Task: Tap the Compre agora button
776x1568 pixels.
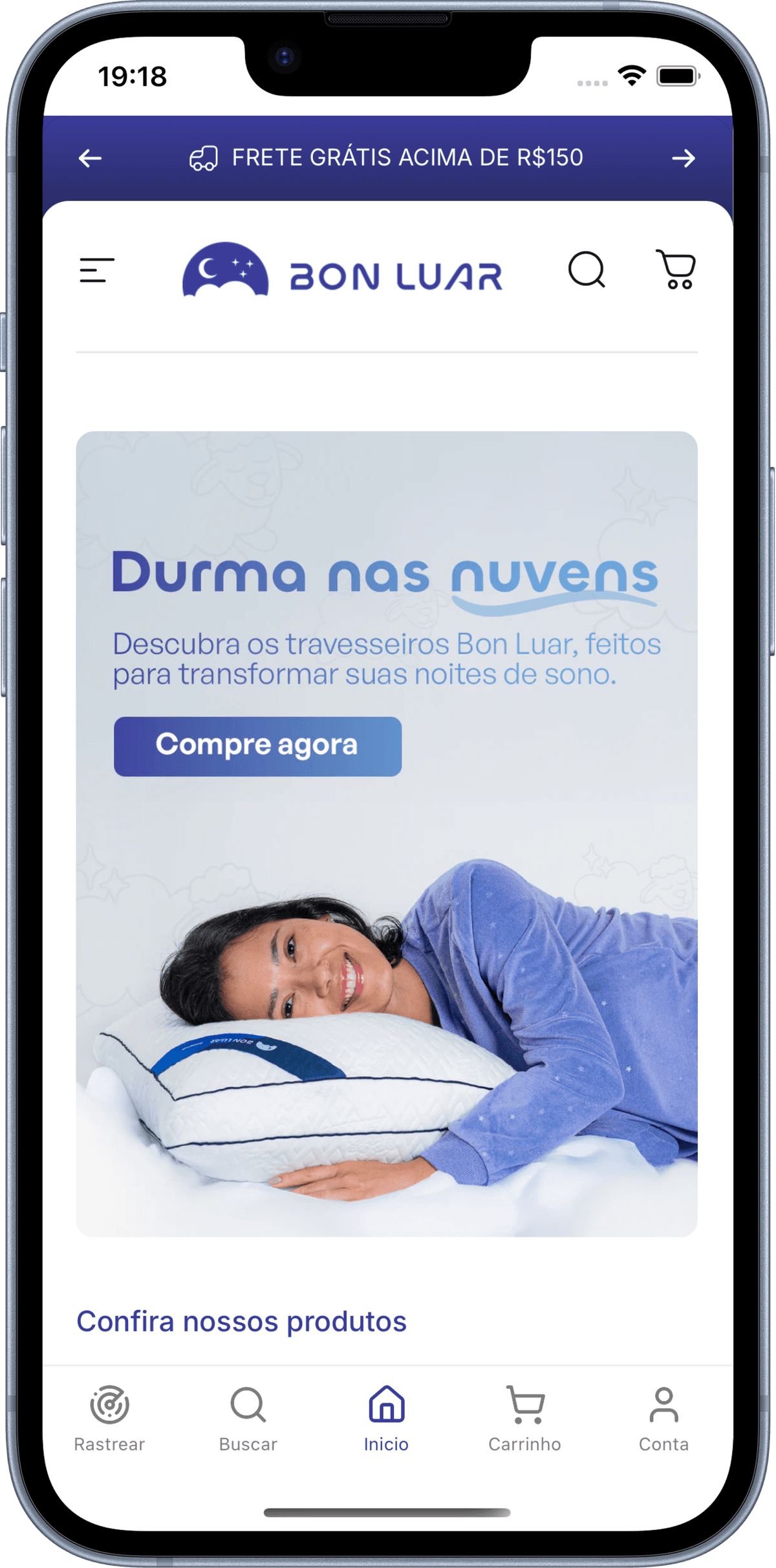Action: point(257,746)
